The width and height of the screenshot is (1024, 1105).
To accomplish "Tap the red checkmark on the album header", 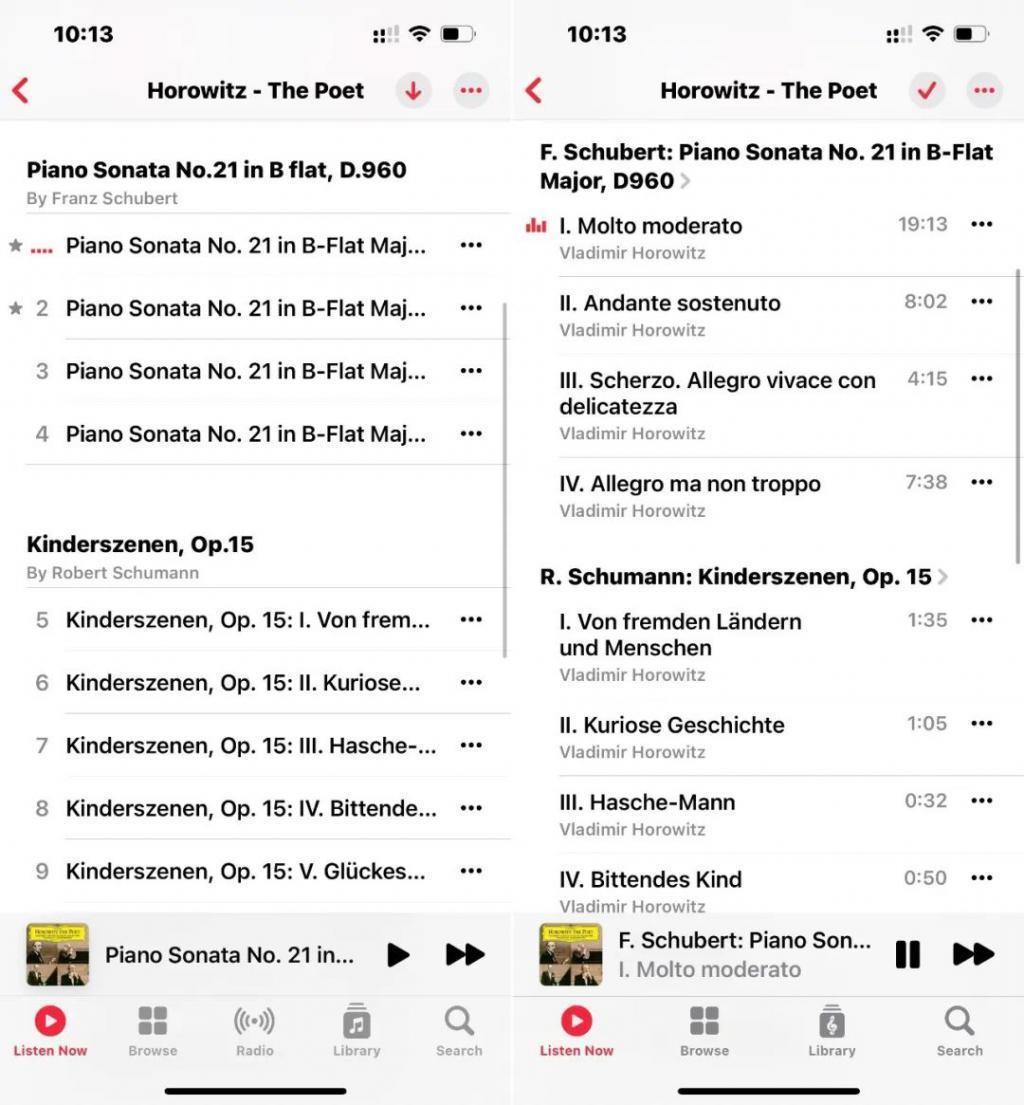I will point(926,90).
